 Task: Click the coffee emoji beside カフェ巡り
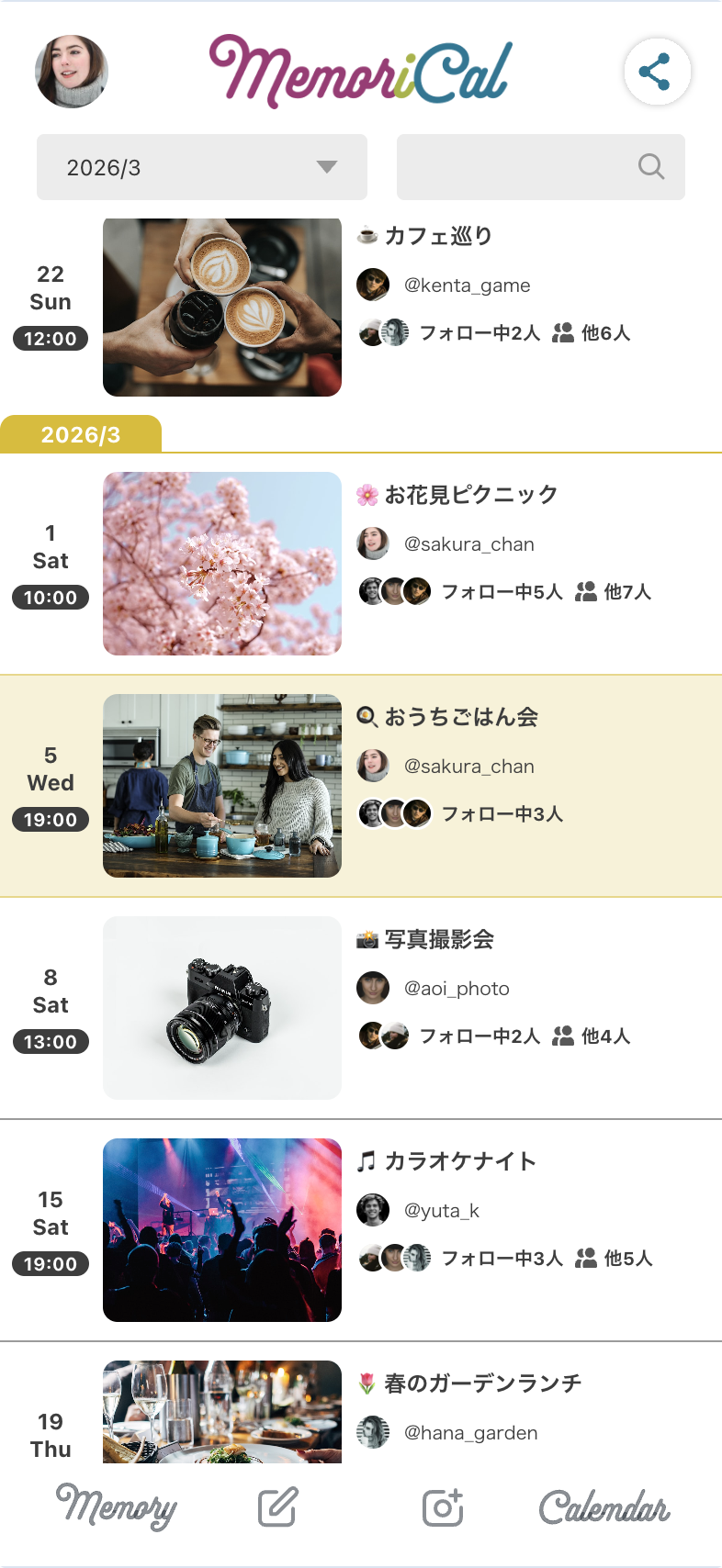[367, 234]
